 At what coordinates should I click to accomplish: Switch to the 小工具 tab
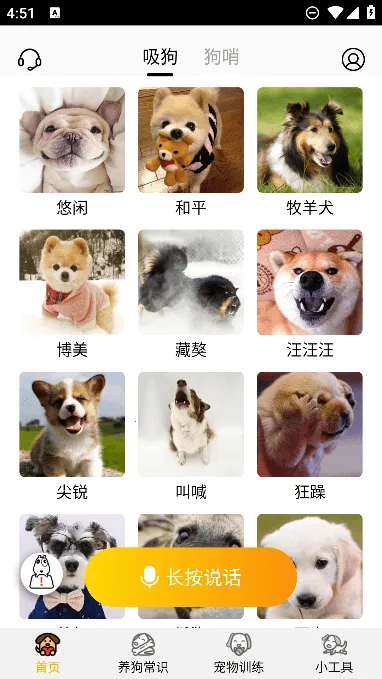pyautogui.click(x=334, y=653)
